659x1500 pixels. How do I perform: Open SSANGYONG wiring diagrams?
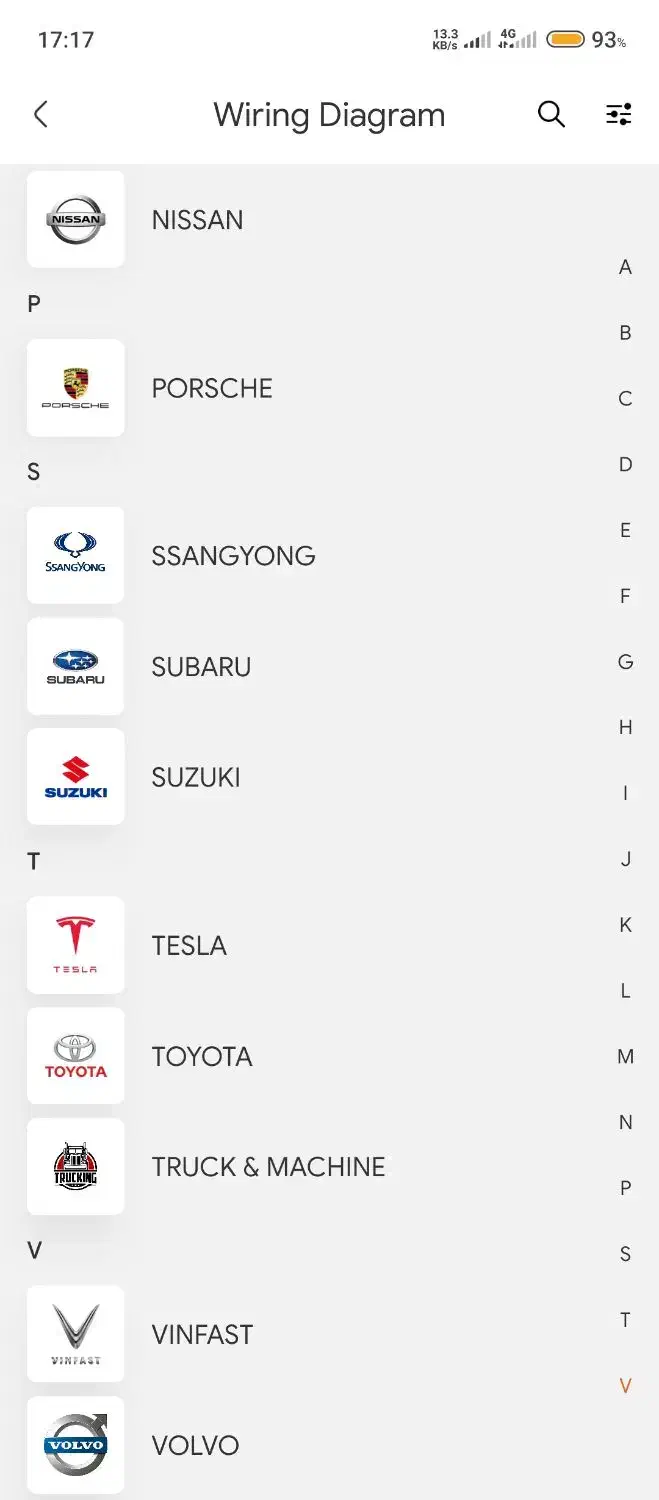[233, 556]
